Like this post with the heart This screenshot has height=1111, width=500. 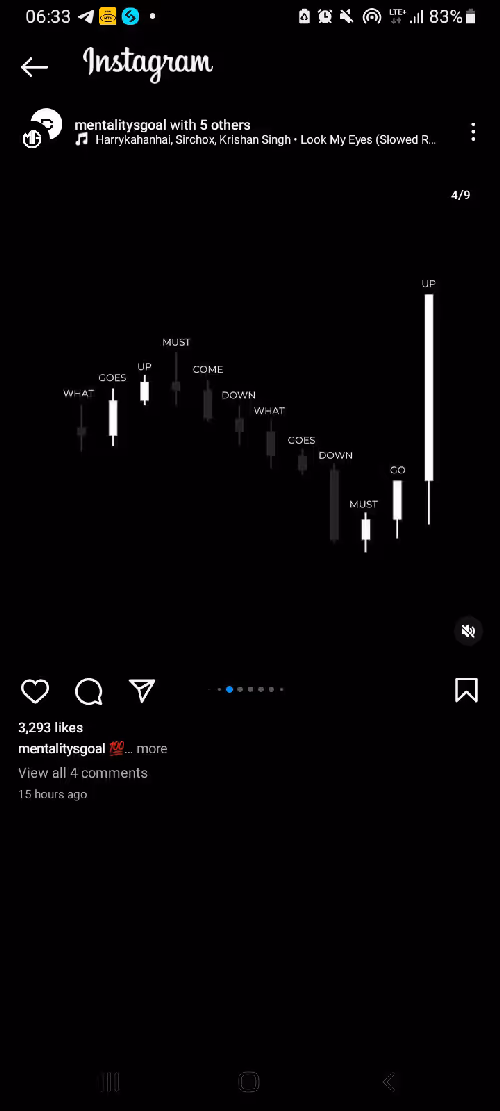(35, 691)
